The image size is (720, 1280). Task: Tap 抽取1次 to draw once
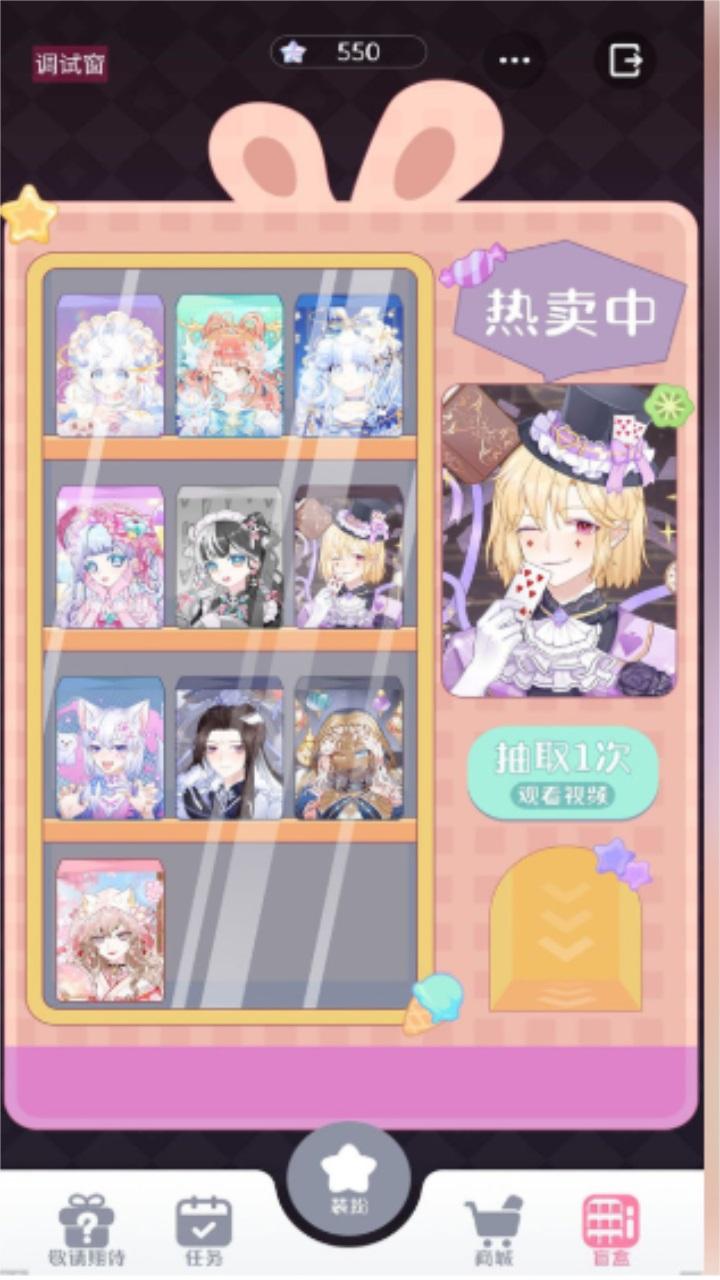click(x=563, y=774)
